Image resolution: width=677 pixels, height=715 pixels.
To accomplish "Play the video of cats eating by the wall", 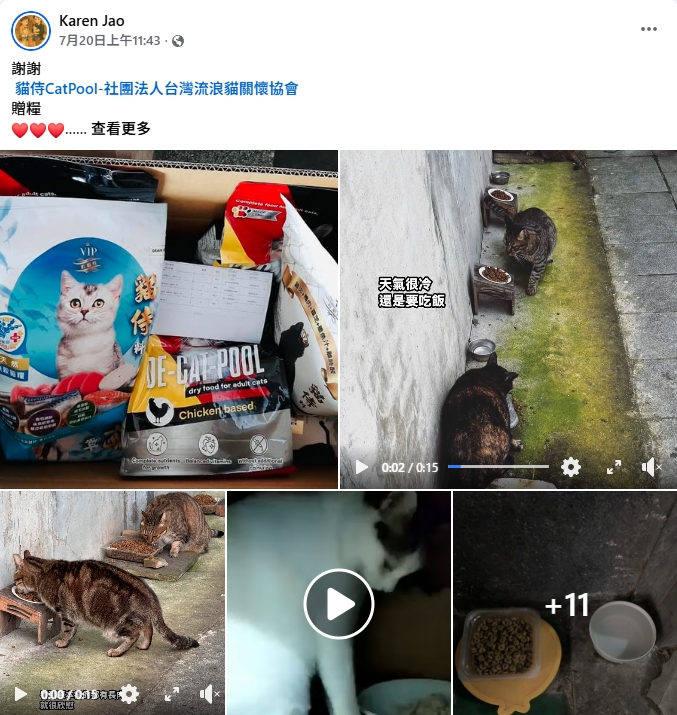I will click(x=362, y=467).
